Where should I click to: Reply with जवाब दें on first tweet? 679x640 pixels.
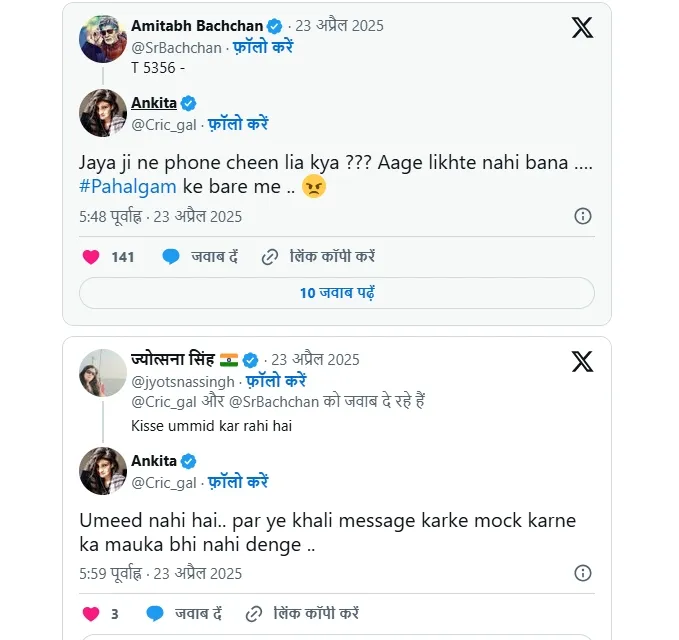coord(200,257)
